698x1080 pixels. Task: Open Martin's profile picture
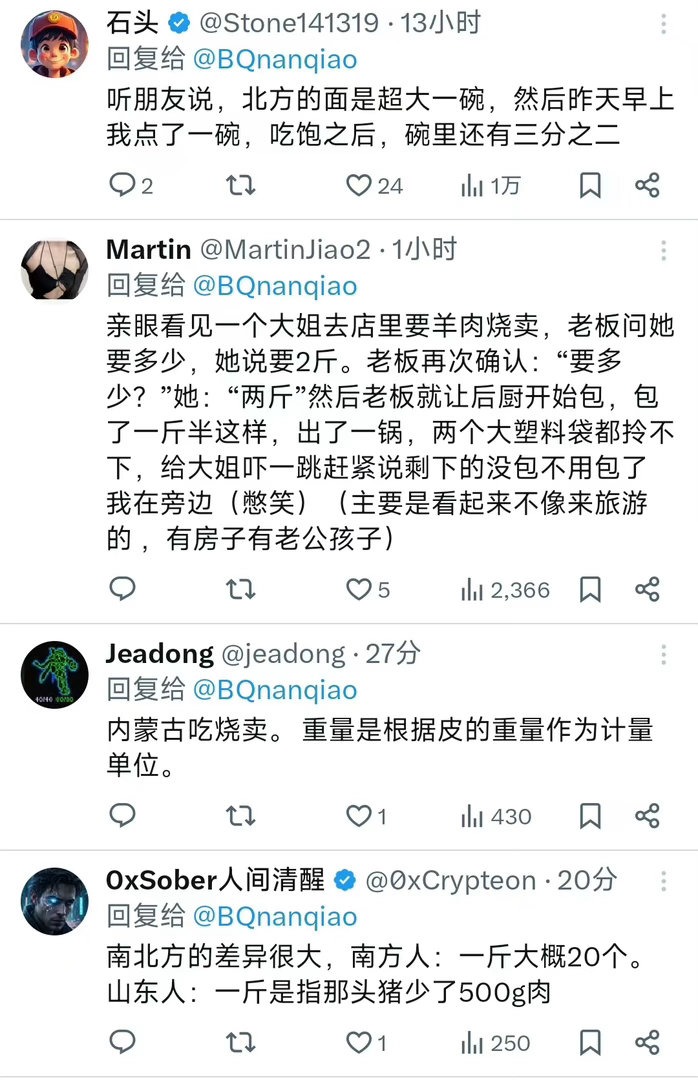pyautogui.click(x=55, y=268)
